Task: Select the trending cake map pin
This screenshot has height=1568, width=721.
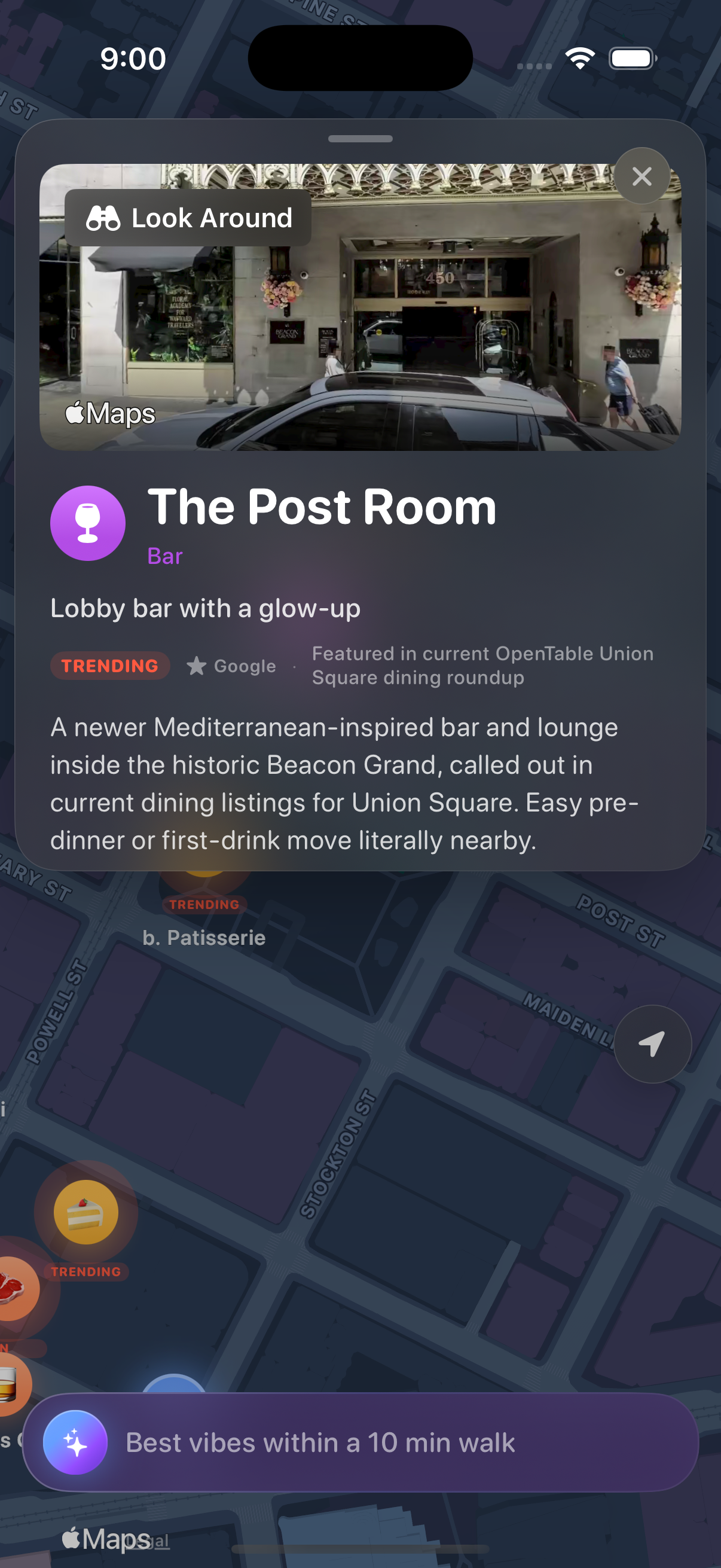Action: [85, 1212]
